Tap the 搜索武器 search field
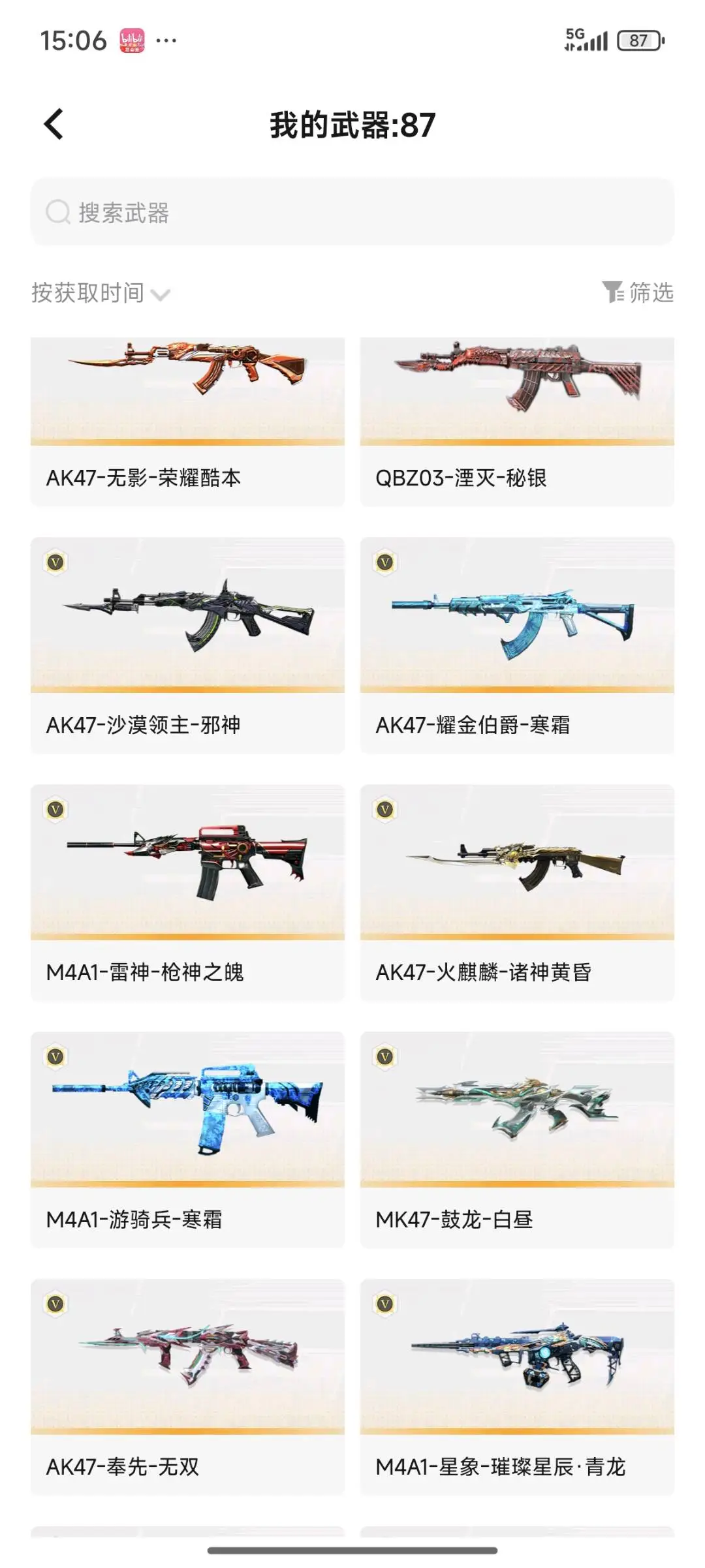Screen dimensions: 705x1568 (352, 212)
